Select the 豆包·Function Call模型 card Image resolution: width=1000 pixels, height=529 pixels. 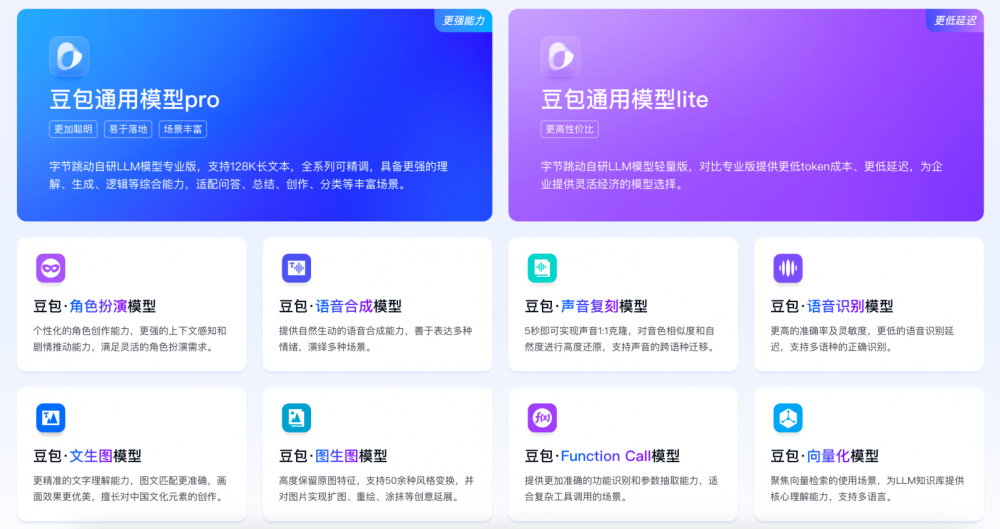coord(622,455)
